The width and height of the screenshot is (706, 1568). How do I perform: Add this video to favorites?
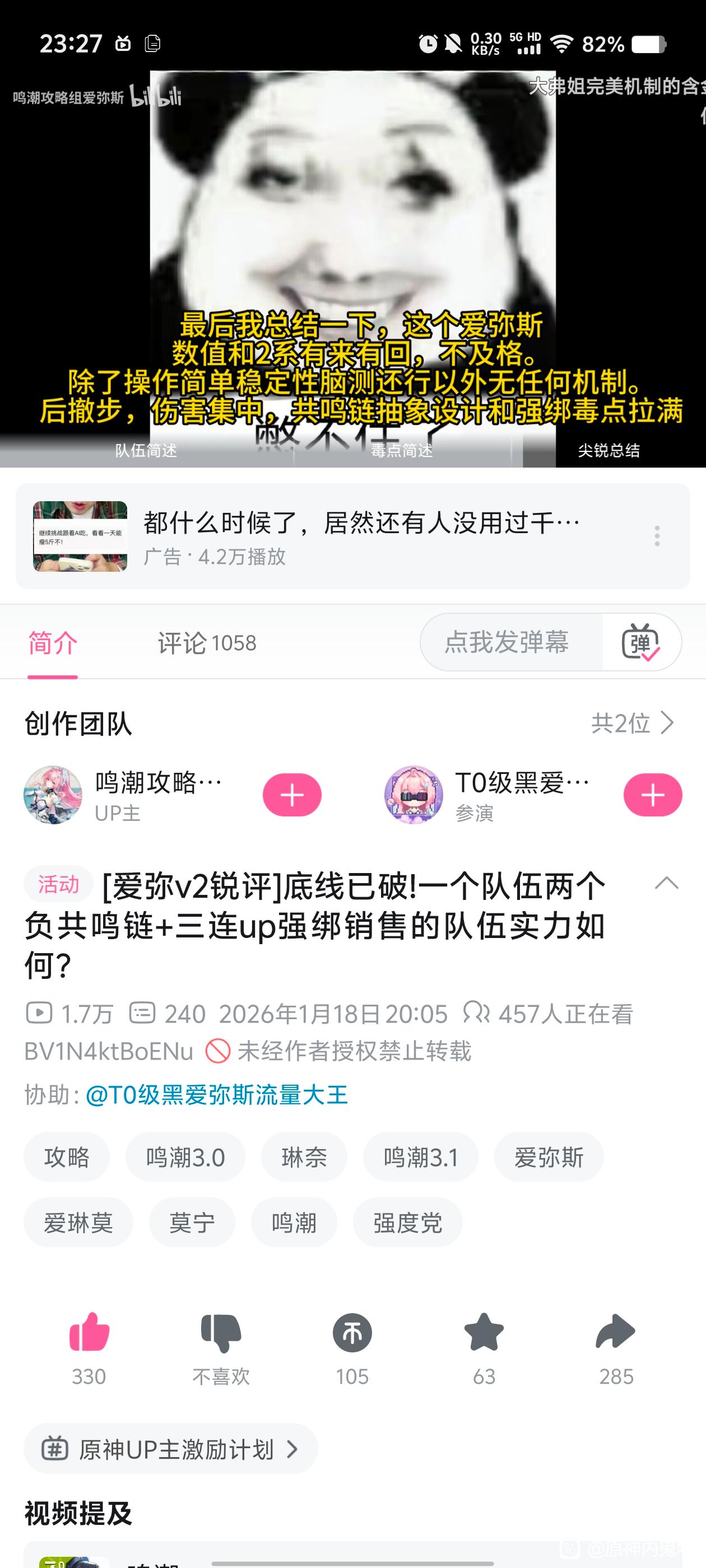[x=484, y=1332]
